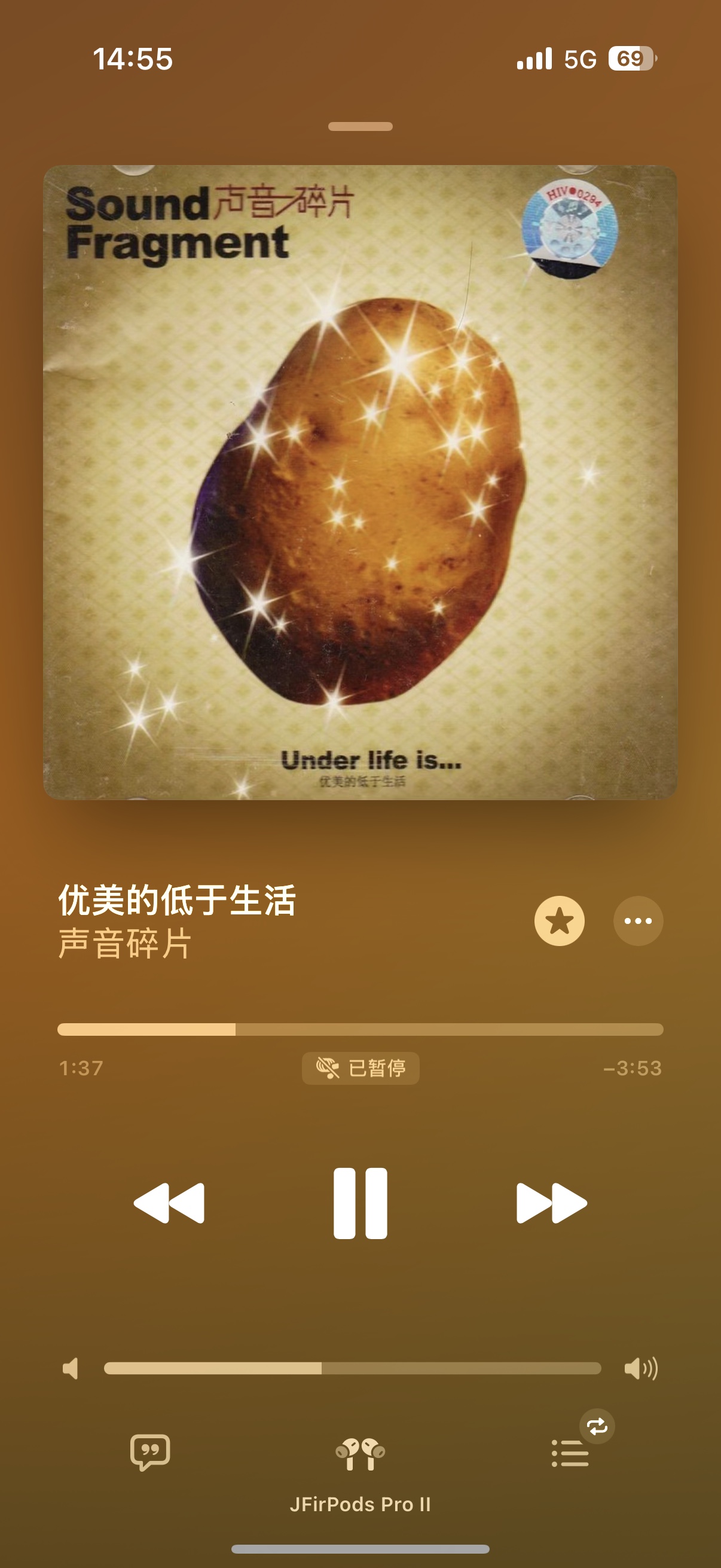Viewport: 721px width, 1568px height.
Task: Open the lyrics view
Action: point(149,1453)
